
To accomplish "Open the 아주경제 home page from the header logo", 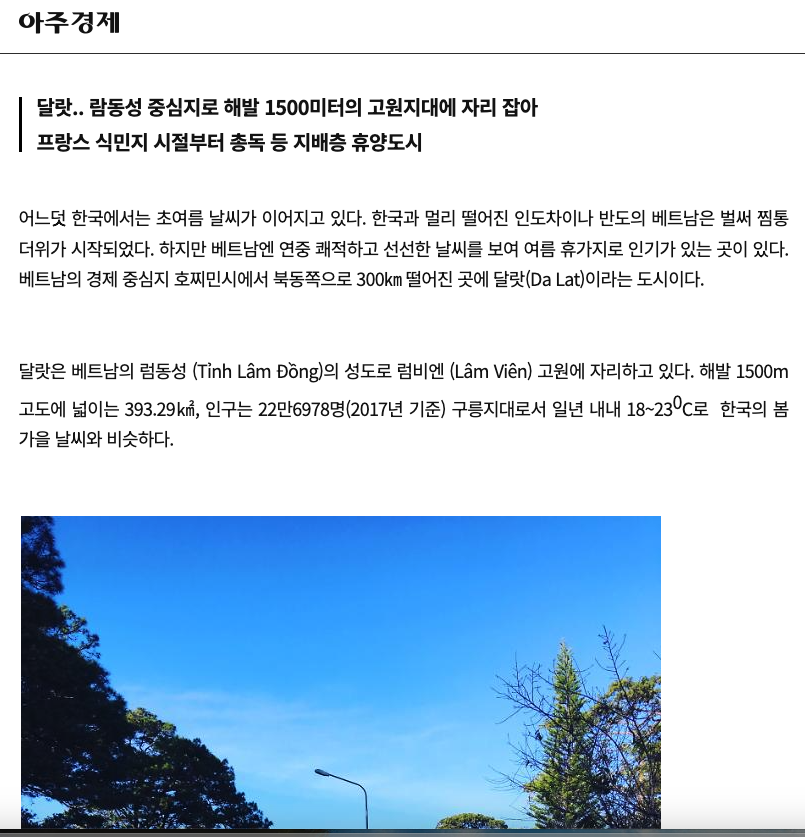I will coord(69,22).
